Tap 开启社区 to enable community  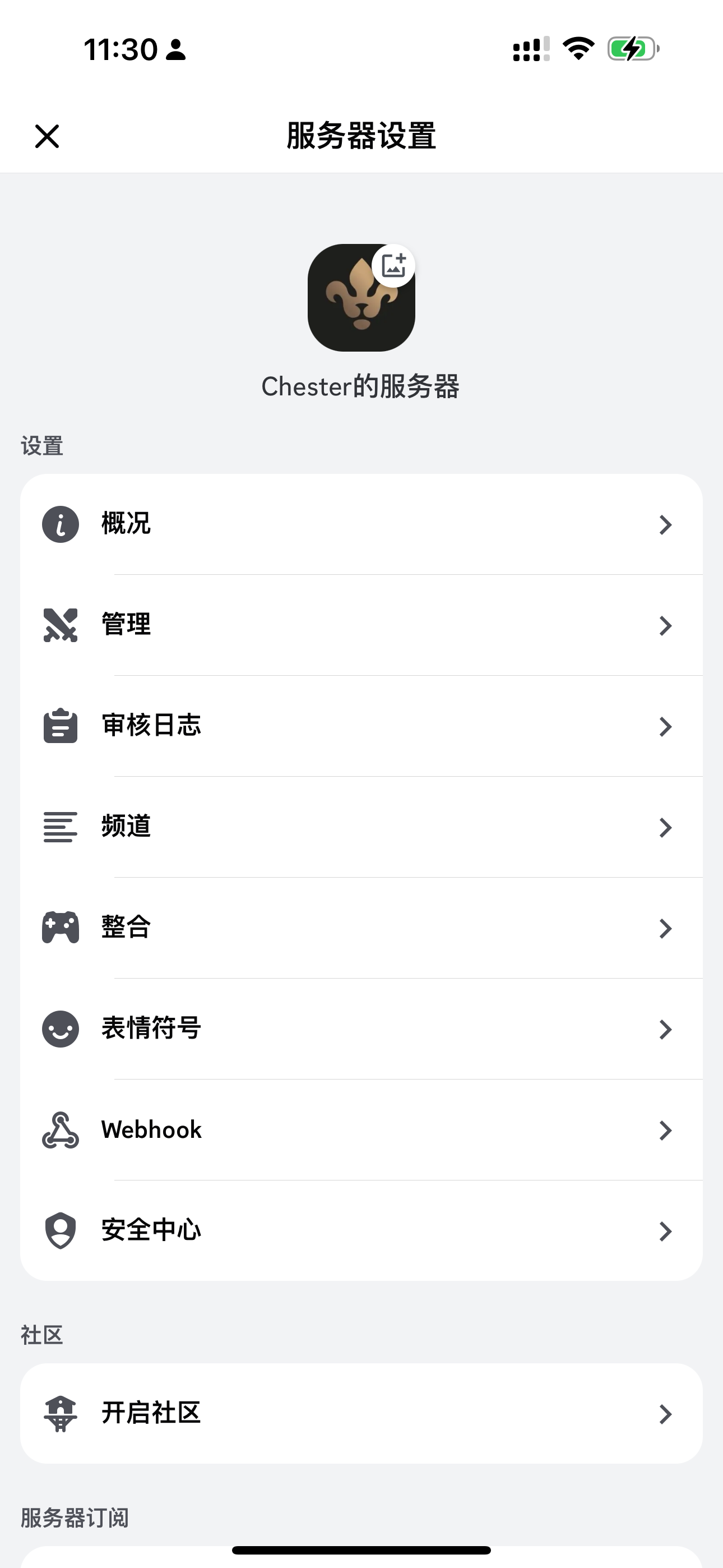361,1413
